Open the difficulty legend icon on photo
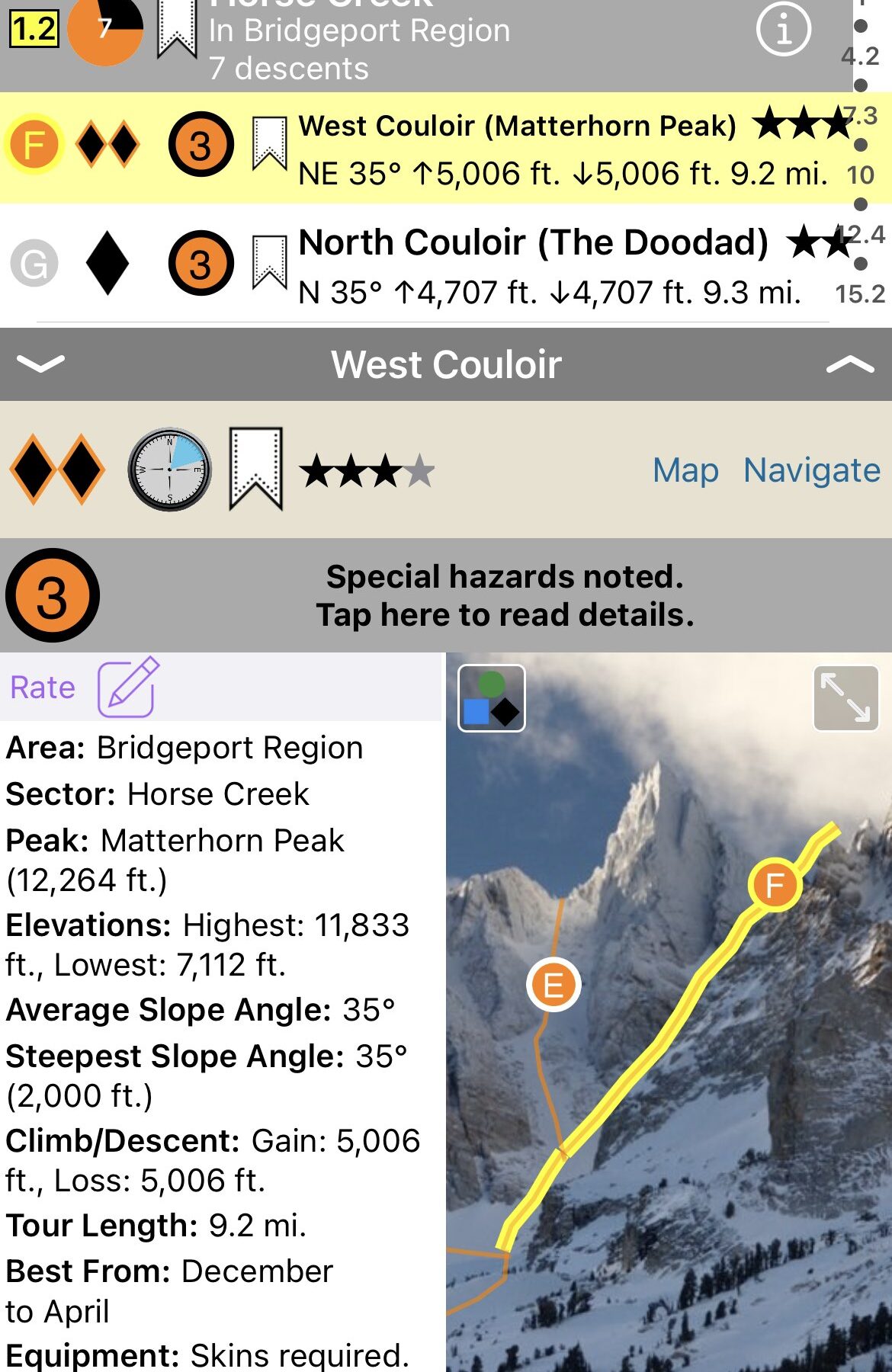This screenshot has height=1372, width=892. coord(491,698)
